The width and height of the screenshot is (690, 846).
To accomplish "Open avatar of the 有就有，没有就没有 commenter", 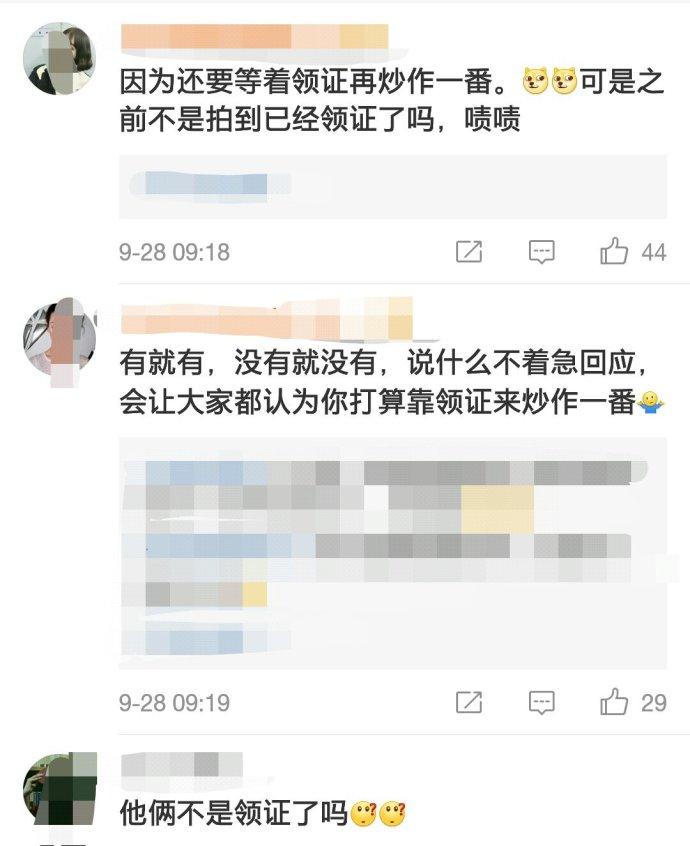I will (59, 338).
